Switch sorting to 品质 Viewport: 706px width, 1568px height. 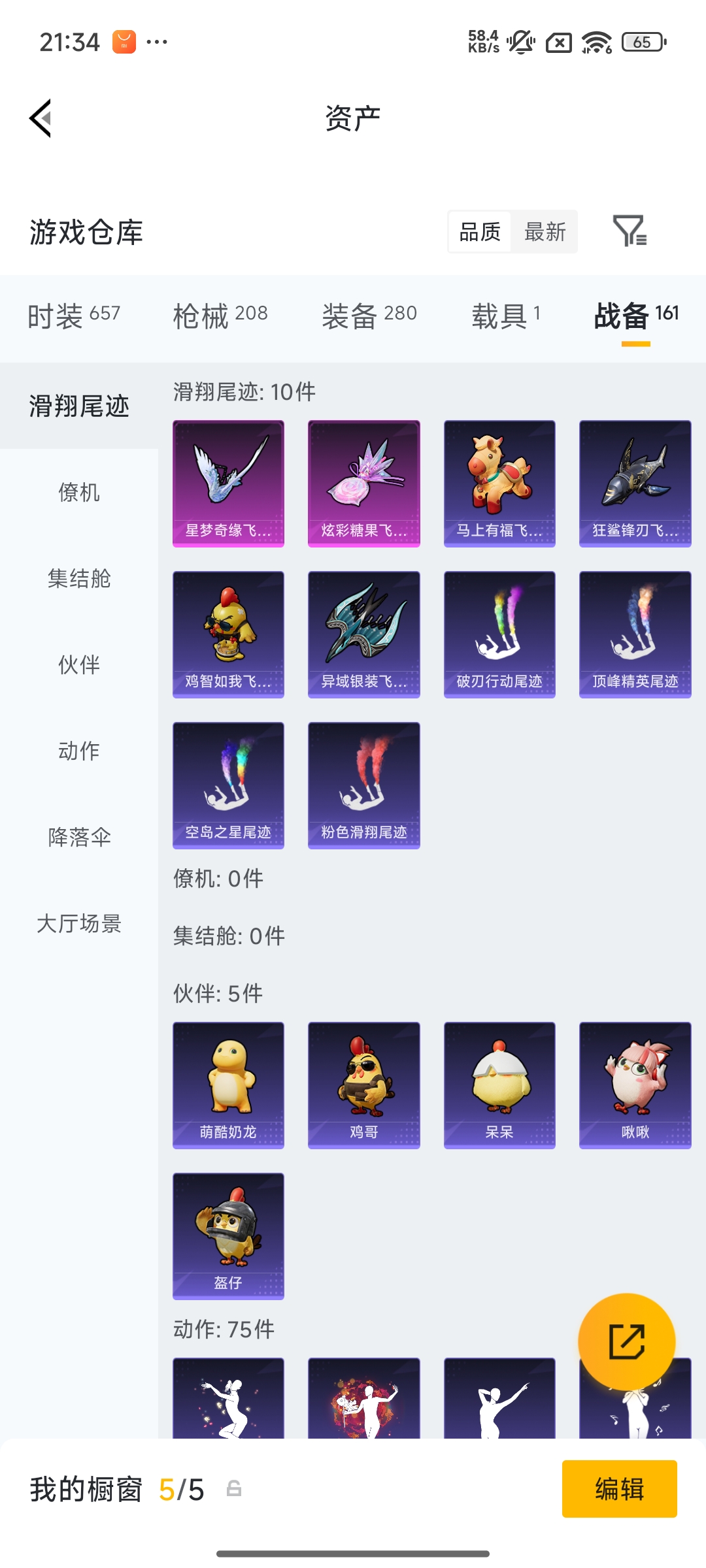[479, 233]
